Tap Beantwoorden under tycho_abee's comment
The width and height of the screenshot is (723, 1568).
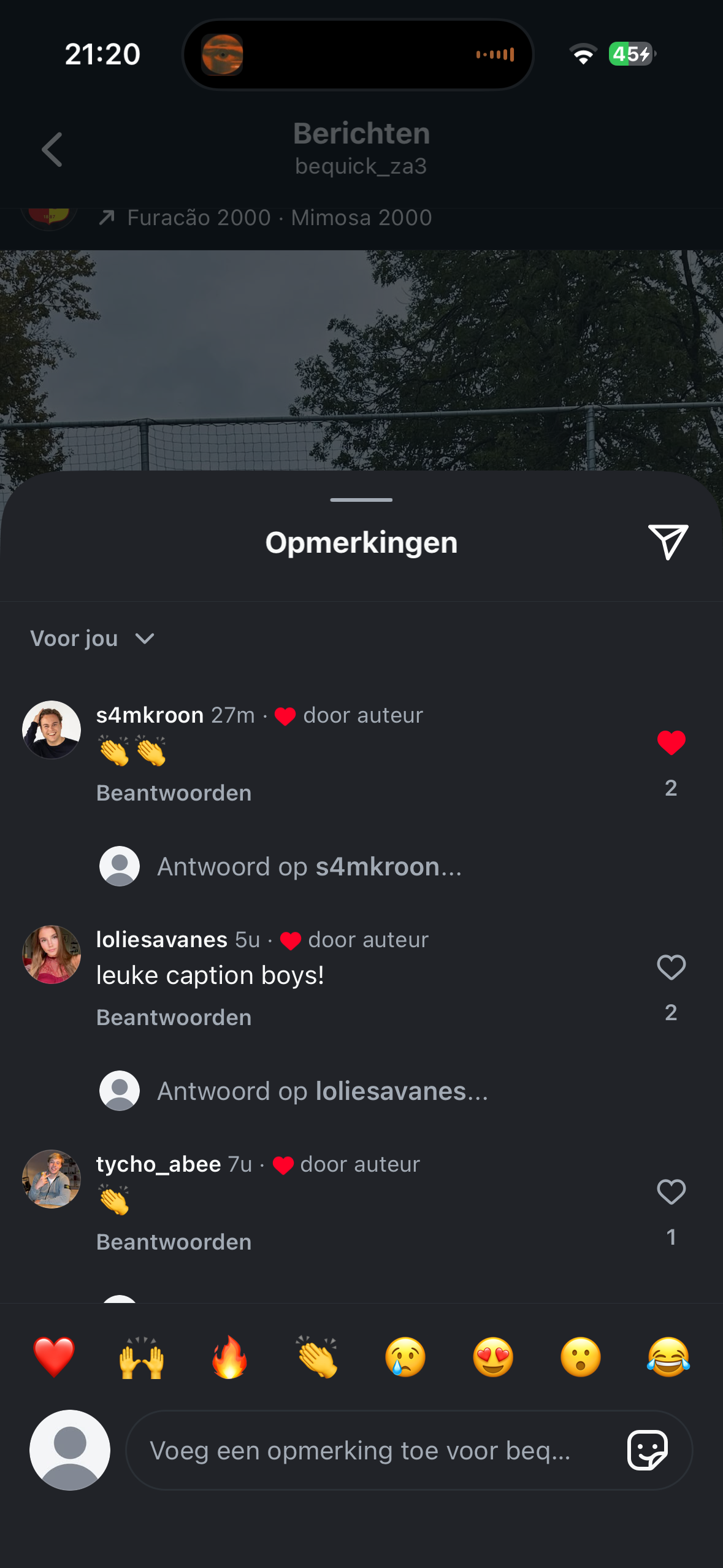pyautogui.click(x=174, y=1242)
